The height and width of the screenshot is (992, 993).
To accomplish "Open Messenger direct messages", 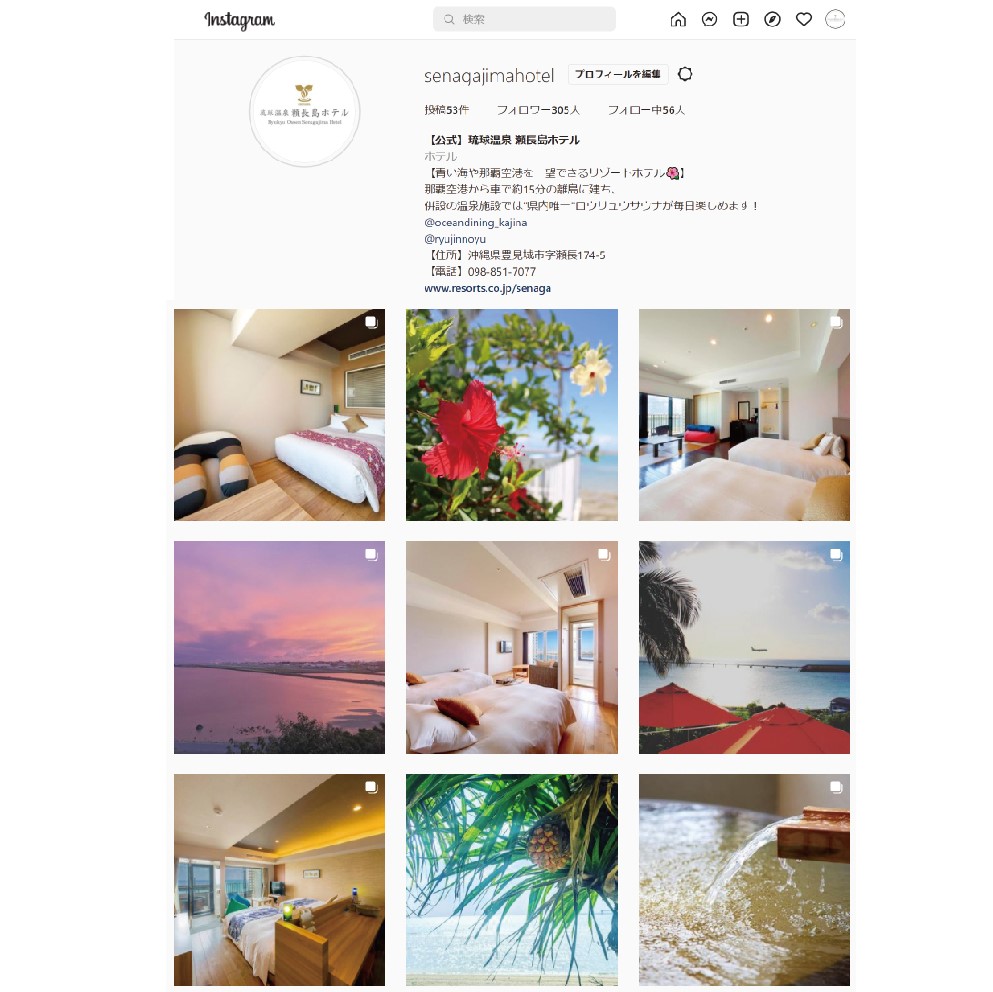I will (x=709, y=19).
